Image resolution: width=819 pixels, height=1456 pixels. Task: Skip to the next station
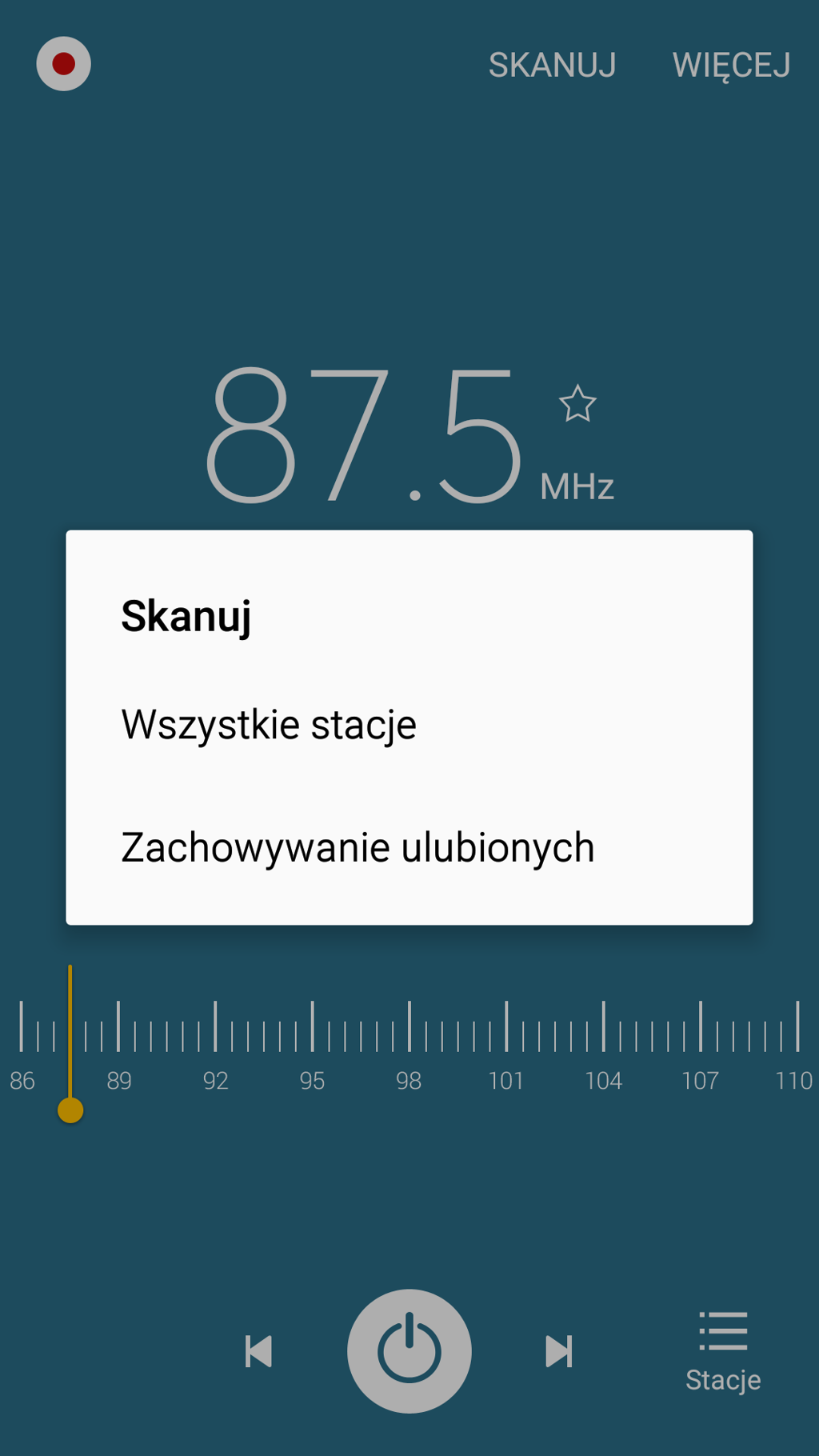(558, 1351)
